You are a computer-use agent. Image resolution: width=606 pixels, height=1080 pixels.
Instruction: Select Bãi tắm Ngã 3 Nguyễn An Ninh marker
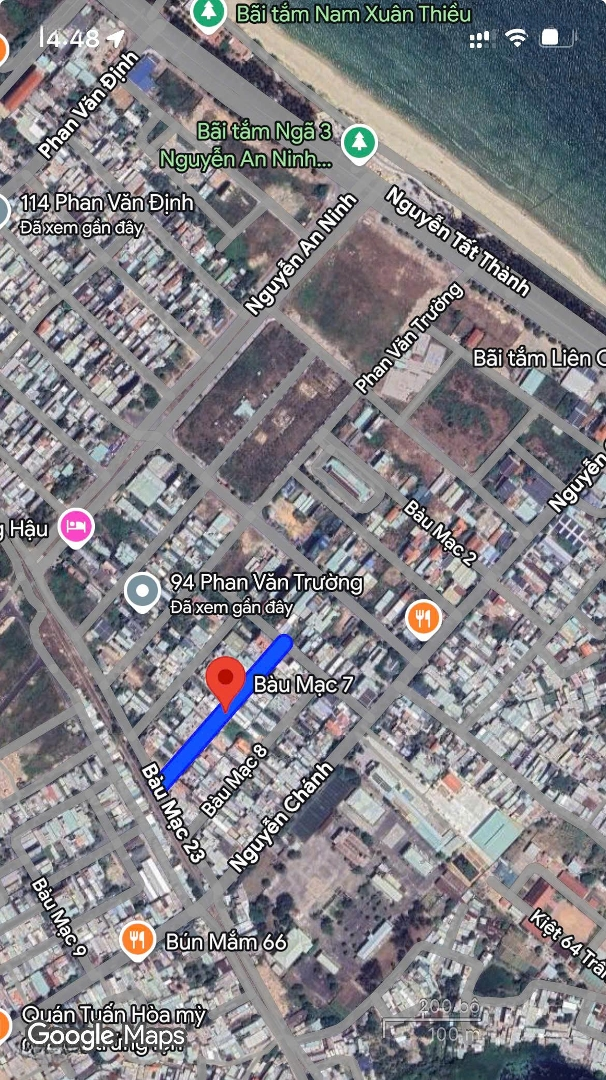point(356,144)
